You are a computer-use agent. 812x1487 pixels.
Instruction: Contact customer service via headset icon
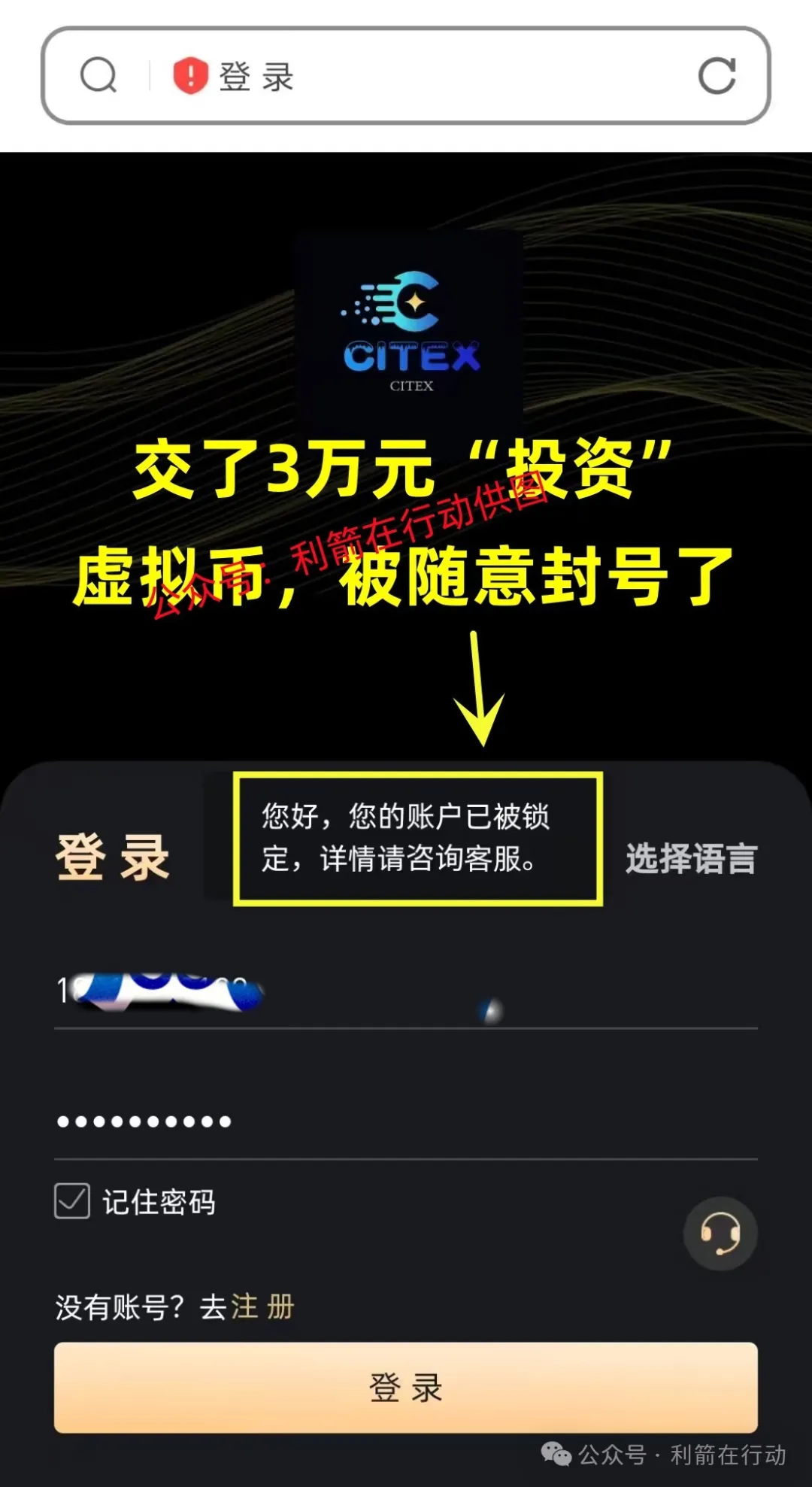[x=720, y=1234]
